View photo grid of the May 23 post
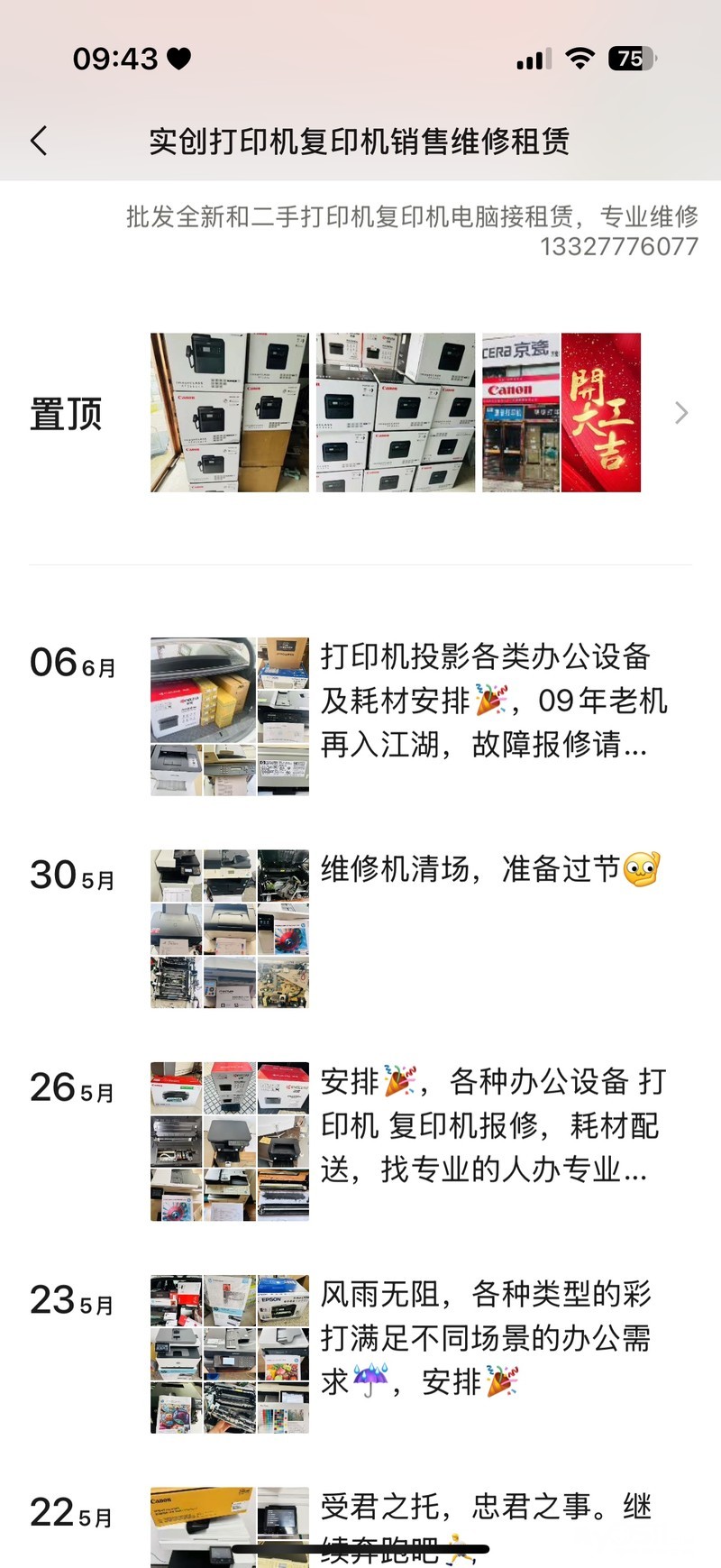721x1568 pixels. [229, 1353]
